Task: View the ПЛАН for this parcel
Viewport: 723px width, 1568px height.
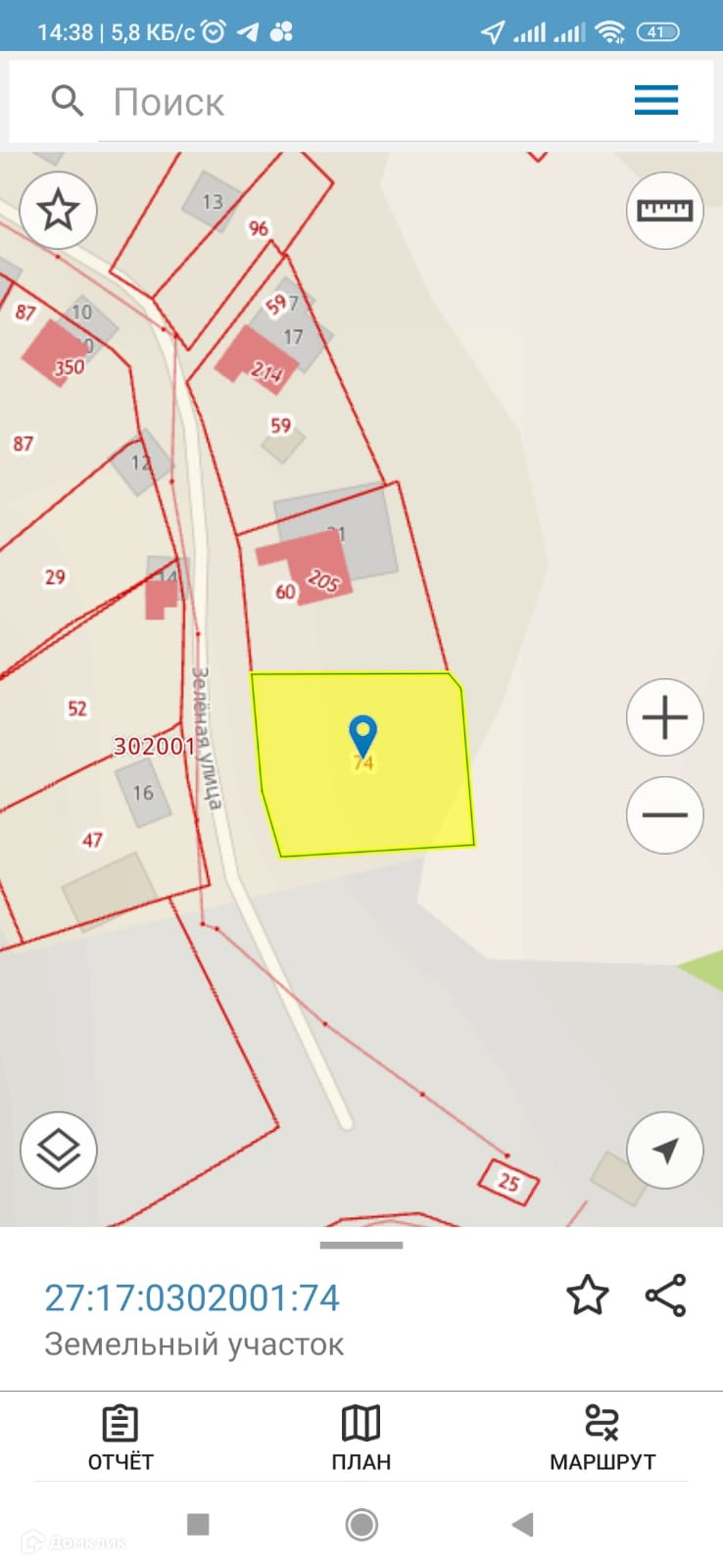Action: tap(361, 1438)
